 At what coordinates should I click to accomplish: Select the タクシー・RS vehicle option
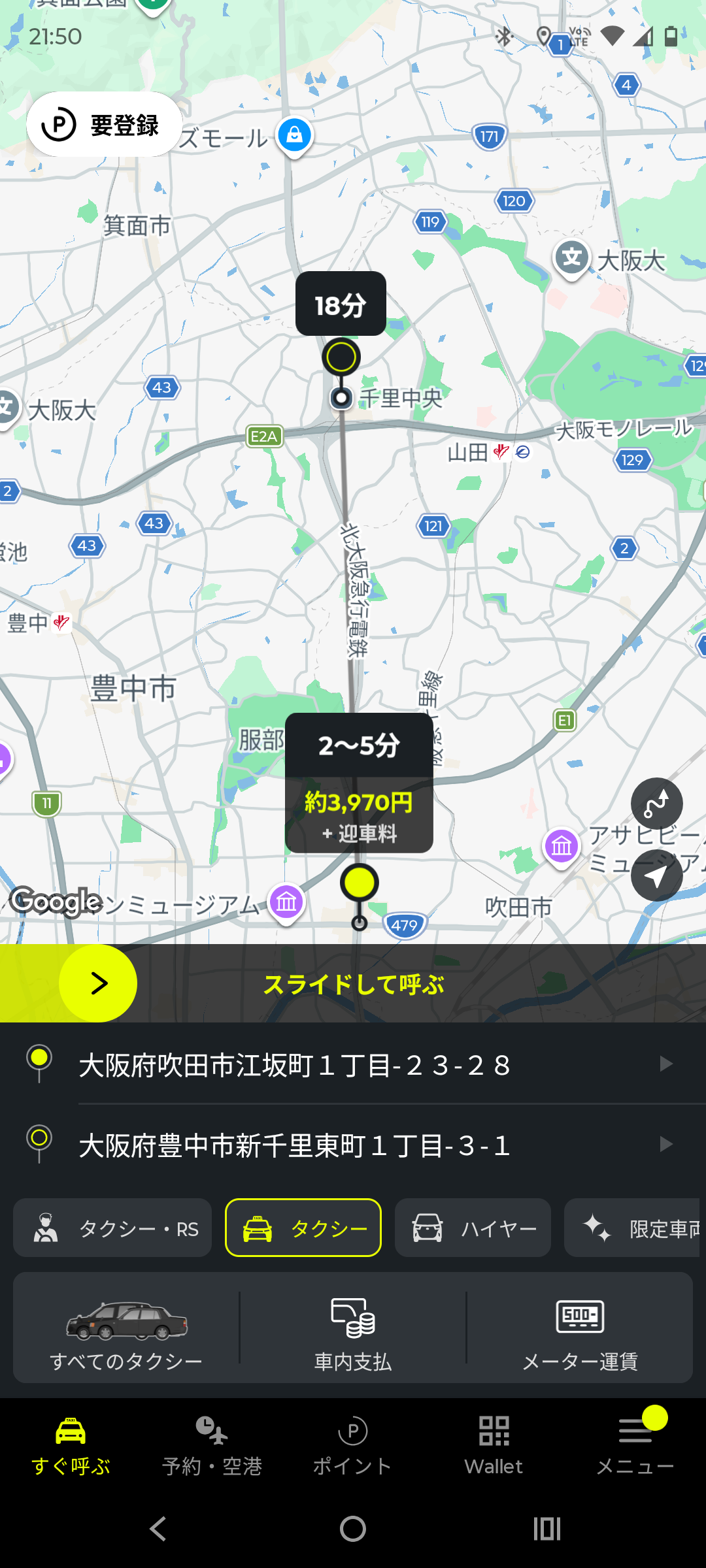pos(112,1228)
